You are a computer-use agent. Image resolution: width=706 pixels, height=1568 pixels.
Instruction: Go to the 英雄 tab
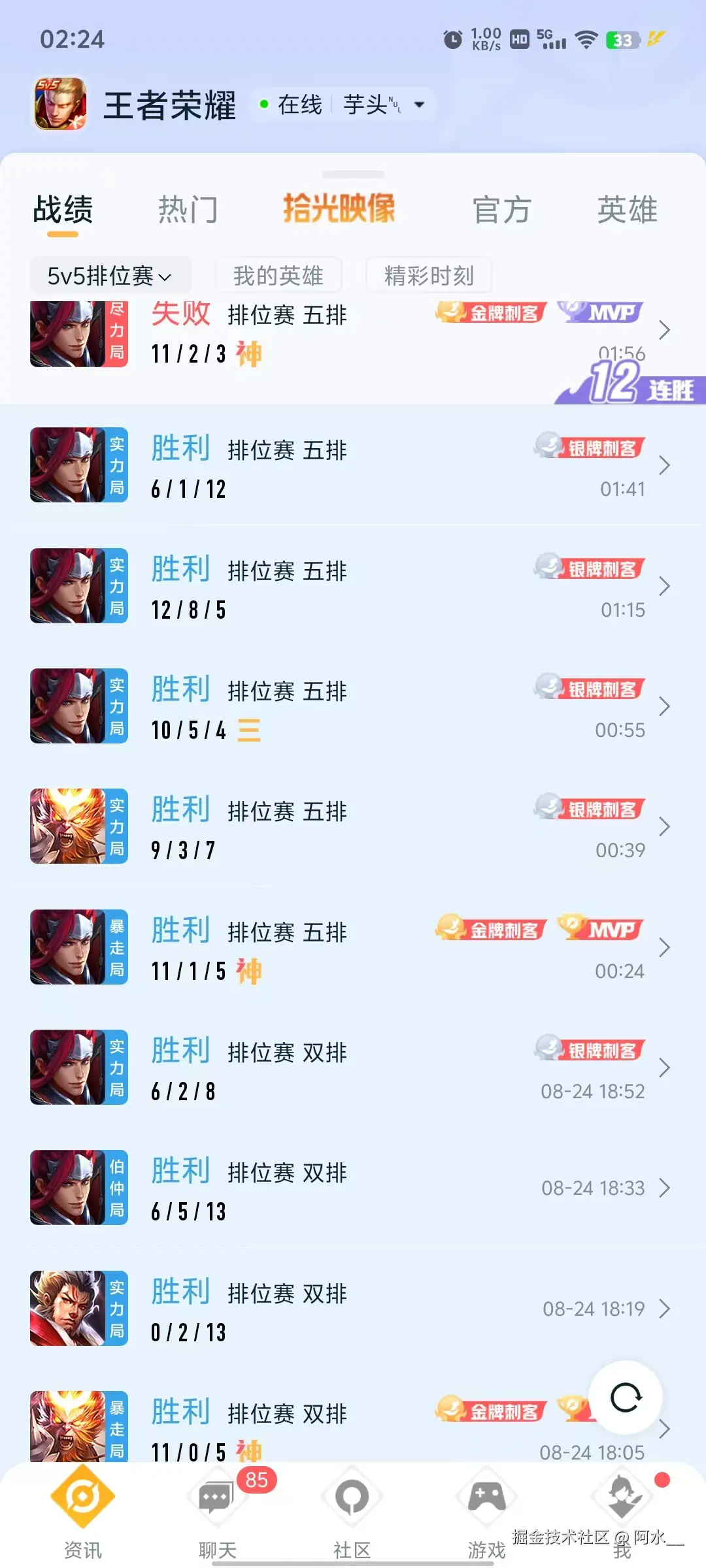point(626,210)
